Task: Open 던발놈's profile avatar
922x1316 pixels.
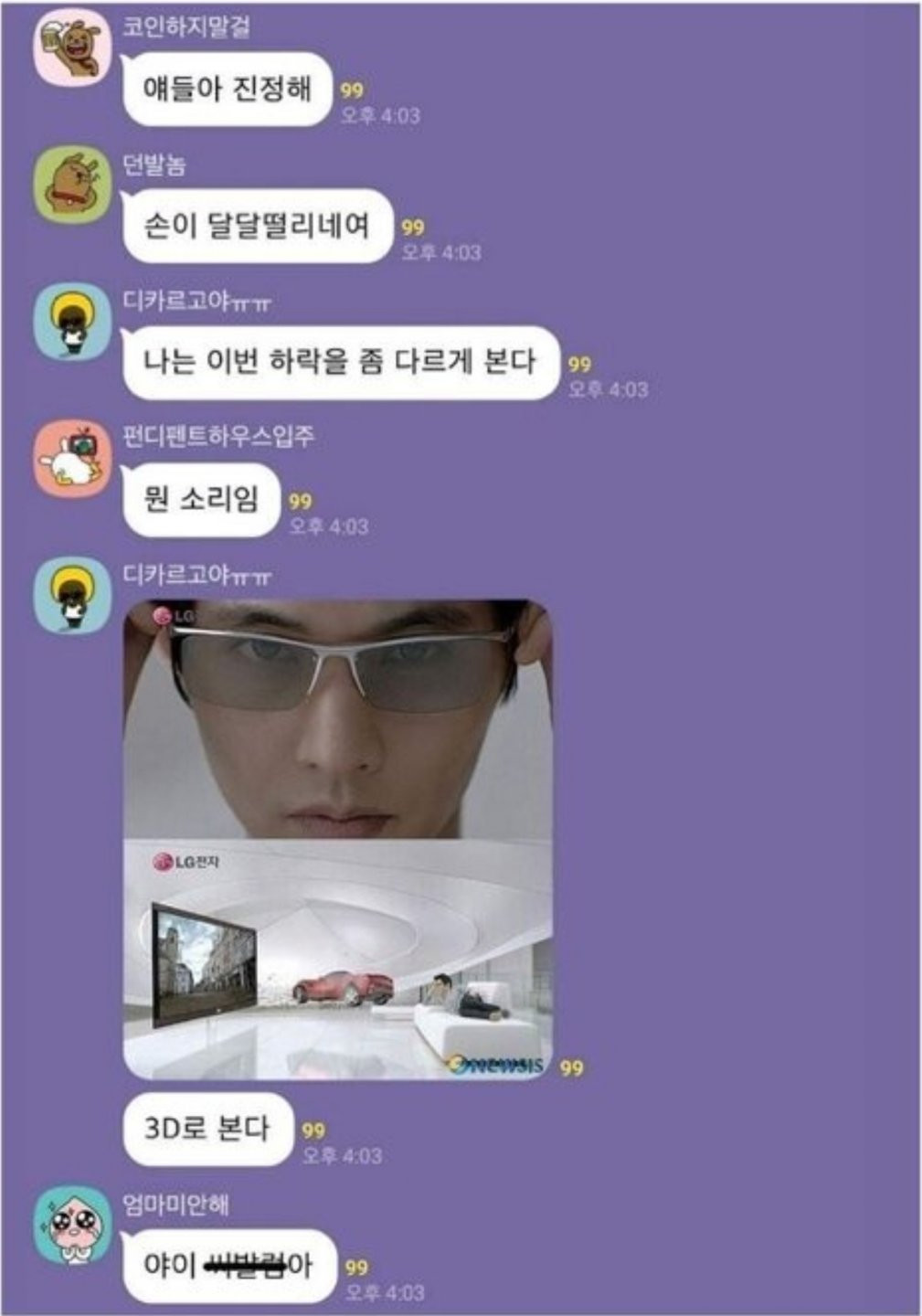Action: pos(73,185)
